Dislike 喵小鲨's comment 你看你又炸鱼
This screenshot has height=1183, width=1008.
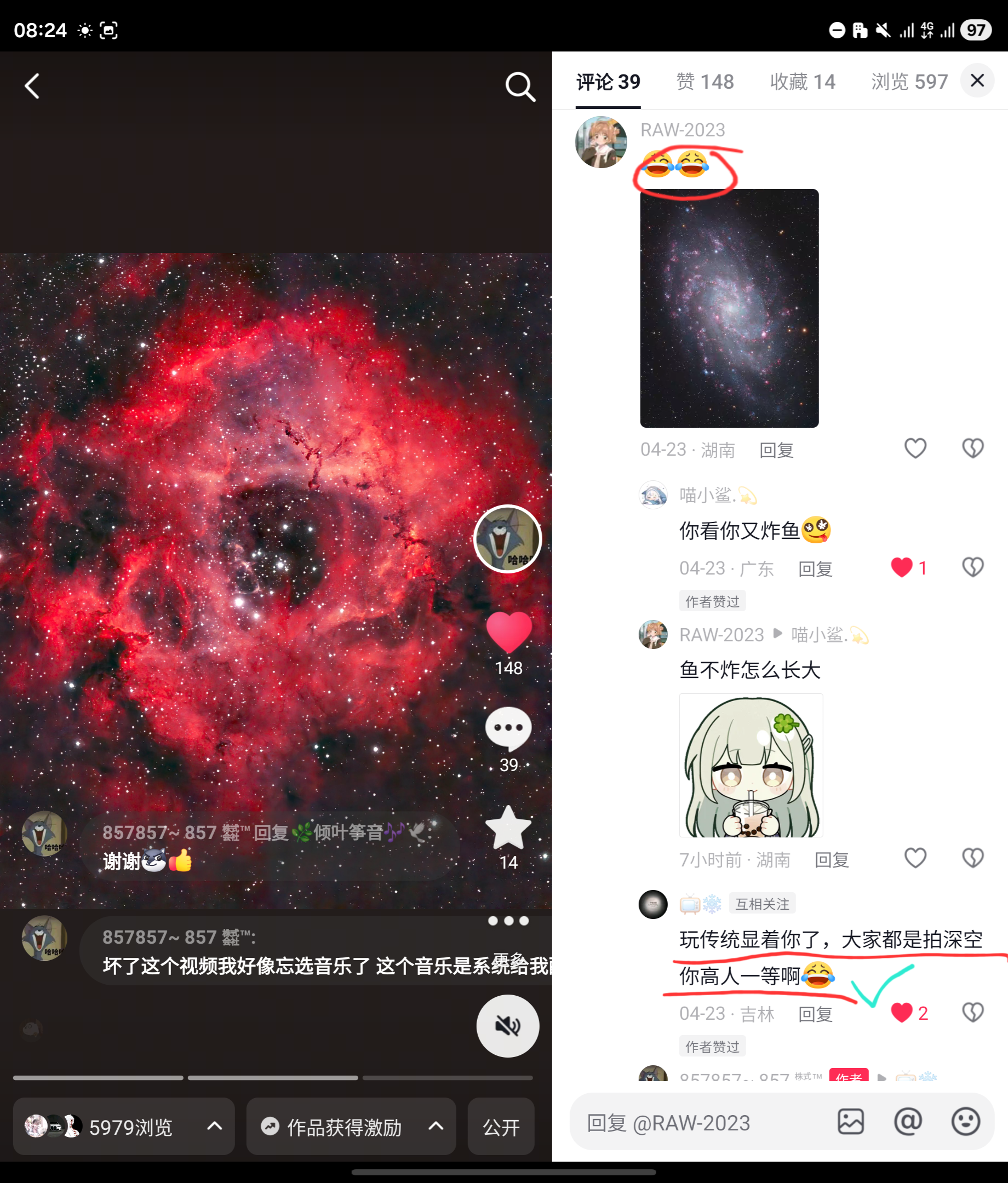[972, 567]
